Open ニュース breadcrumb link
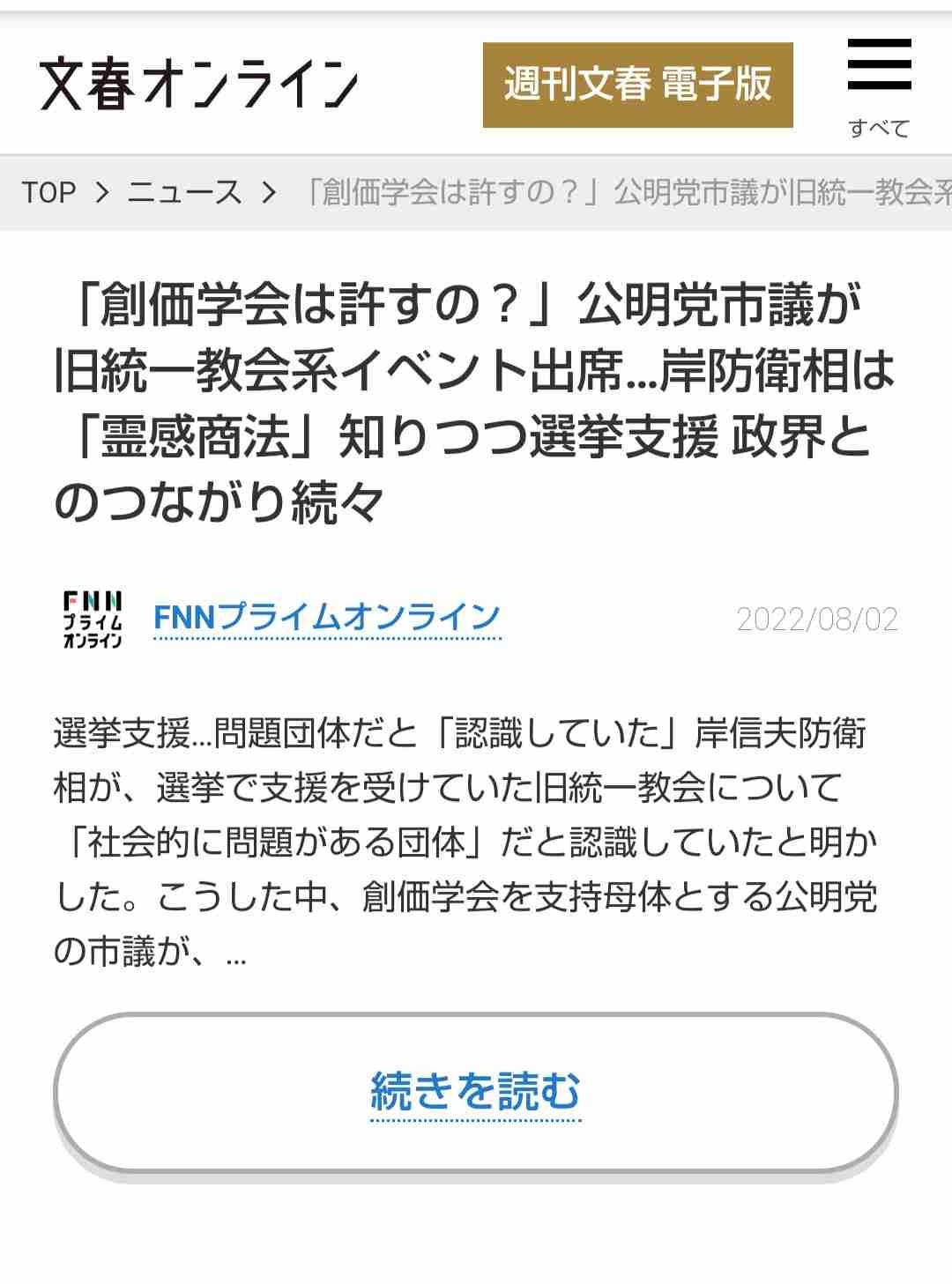952x1284 pixels. click(x=184, y=192)
